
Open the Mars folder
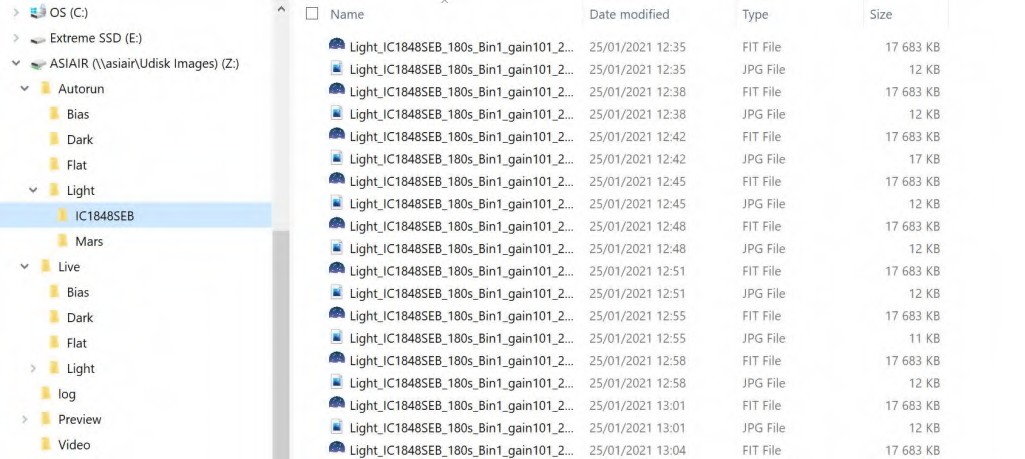click(x=89, y=241)
